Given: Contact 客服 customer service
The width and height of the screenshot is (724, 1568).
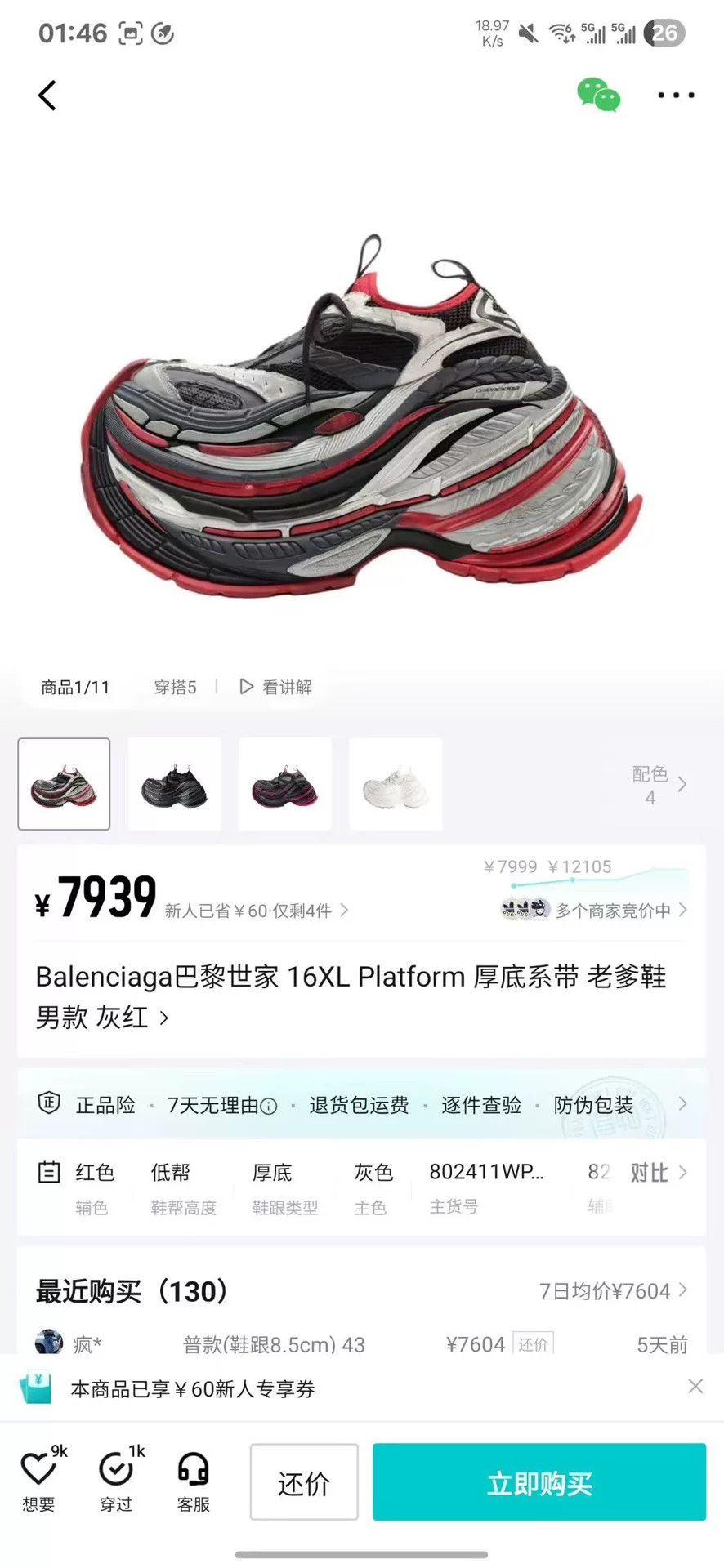Looking at the screenshot, I should pos(194,1481).
